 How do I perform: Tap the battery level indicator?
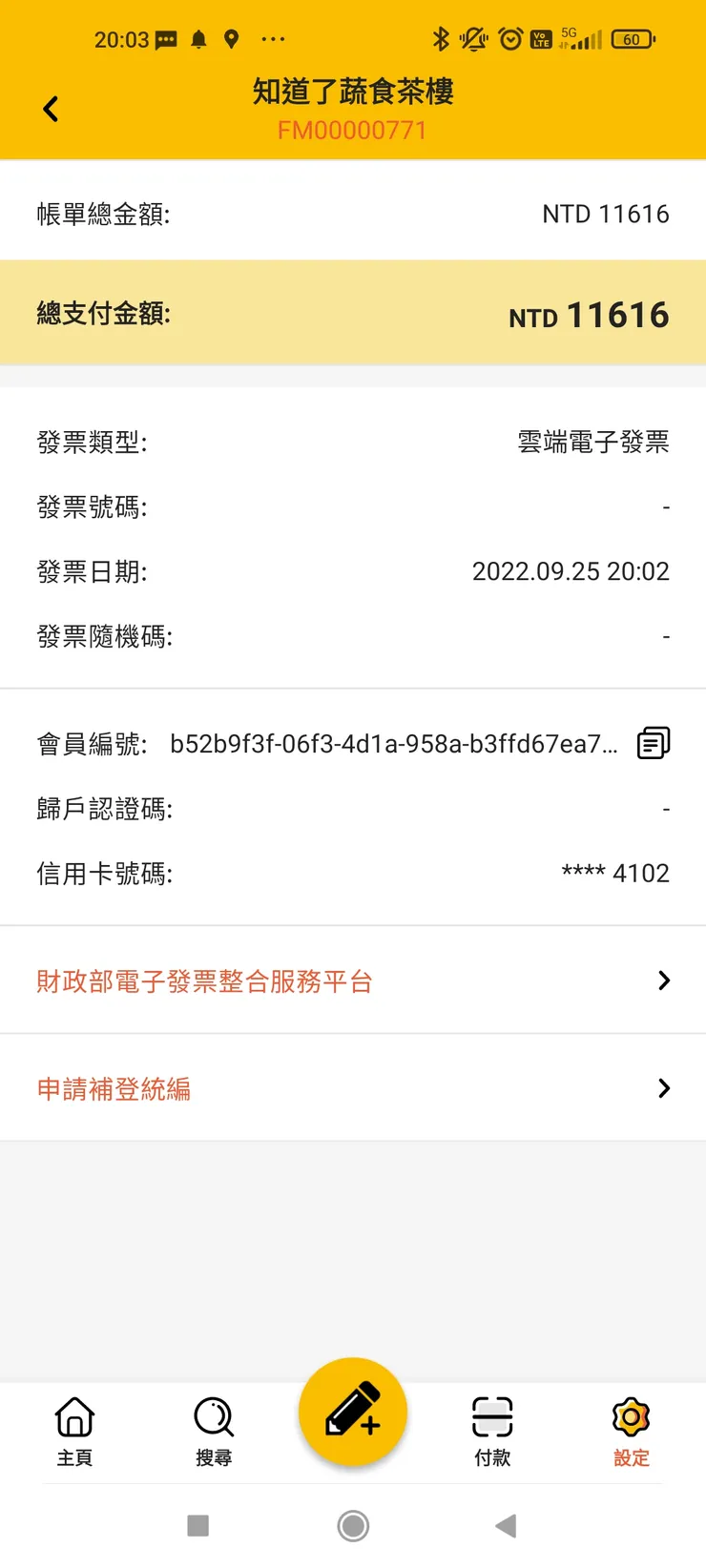(633, 39)
